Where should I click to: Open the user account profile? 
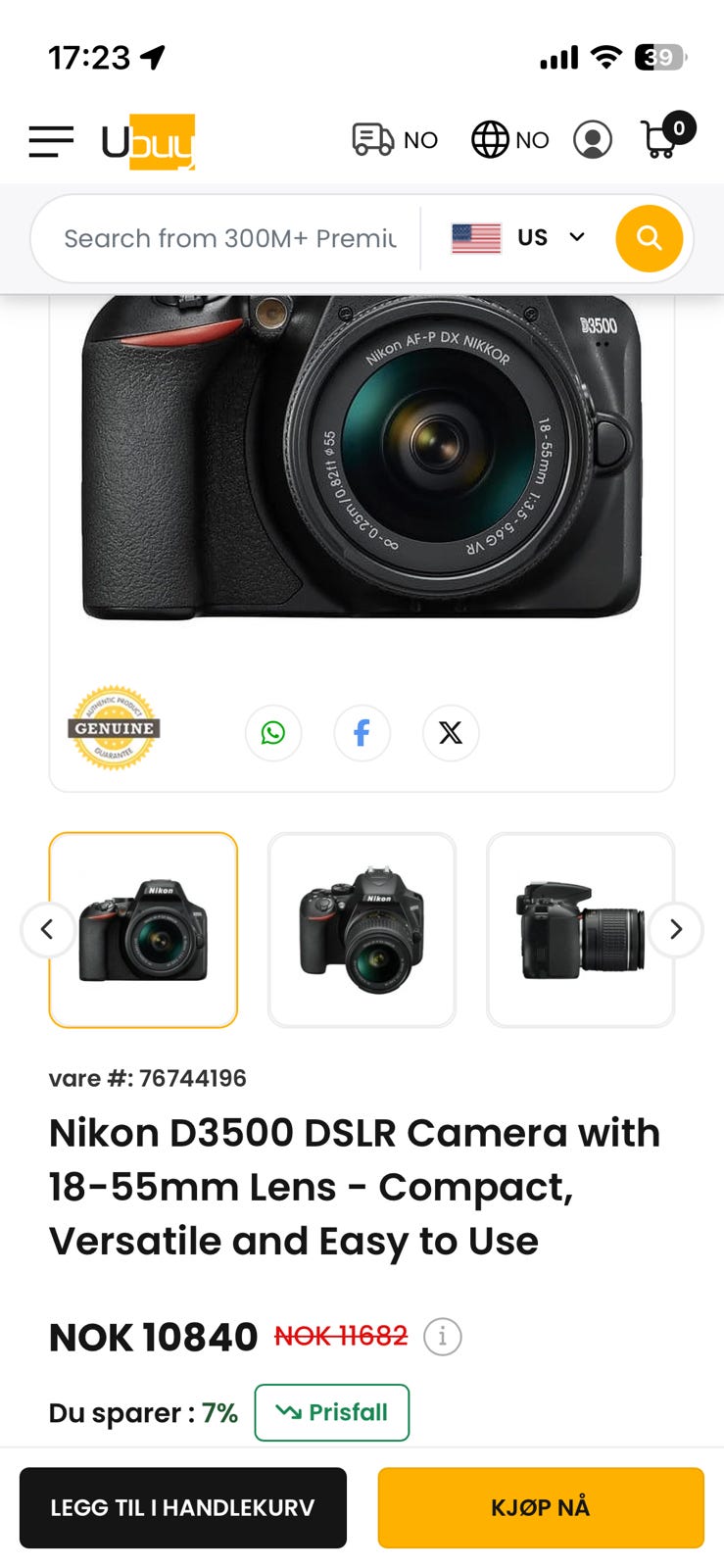pos(593,140)
